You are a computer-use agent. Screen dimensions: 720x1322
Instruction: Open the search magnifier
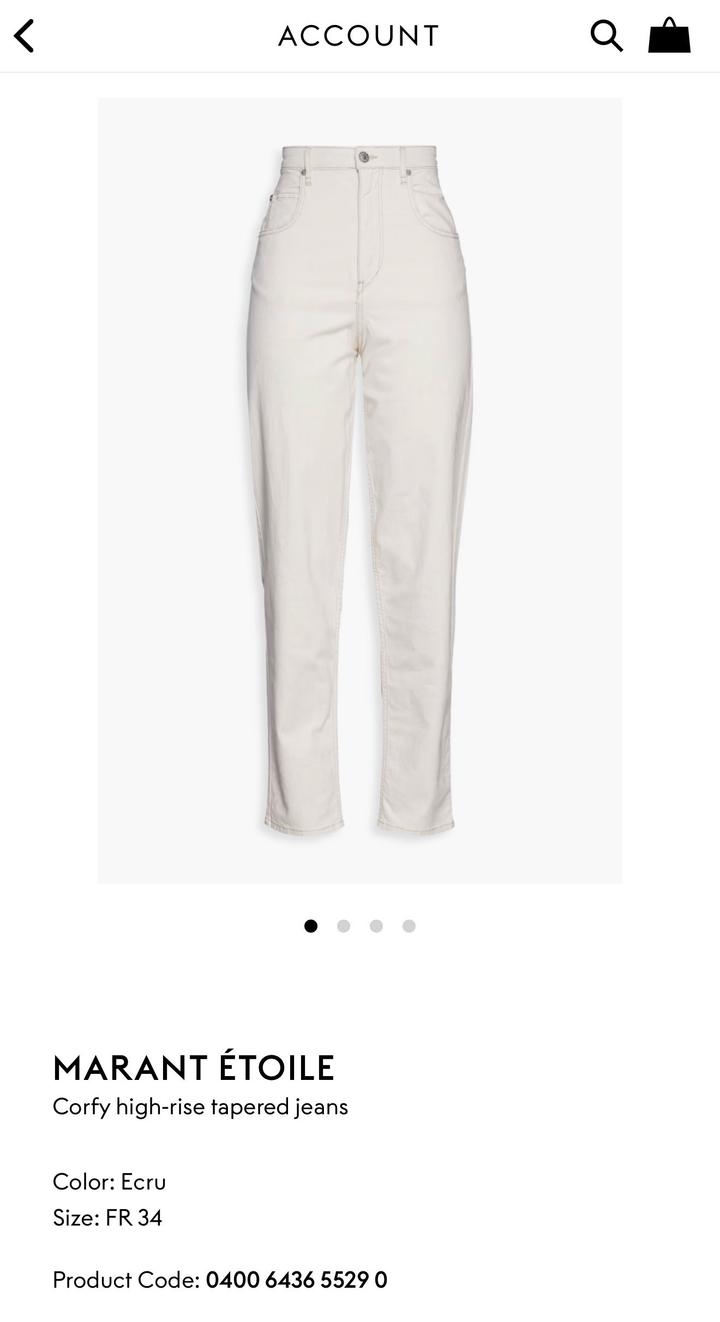click(606, 36)
